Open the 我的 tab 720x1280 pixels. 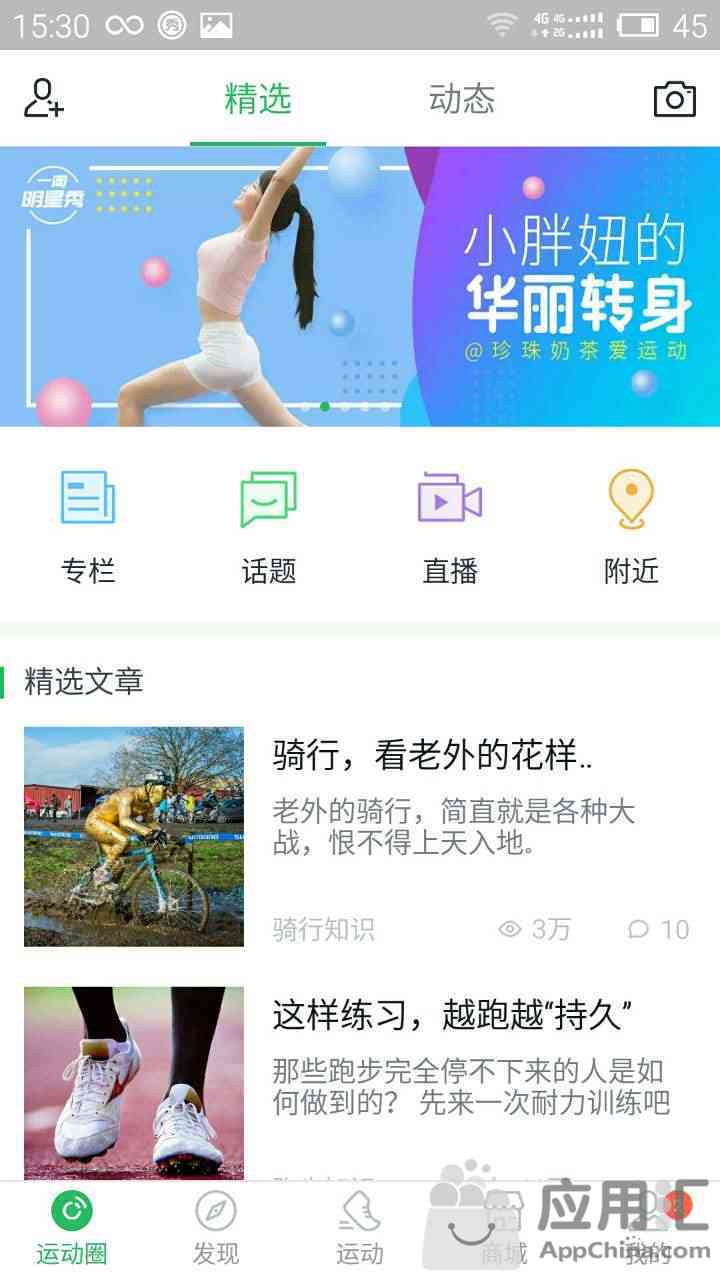pos(648,1230)
